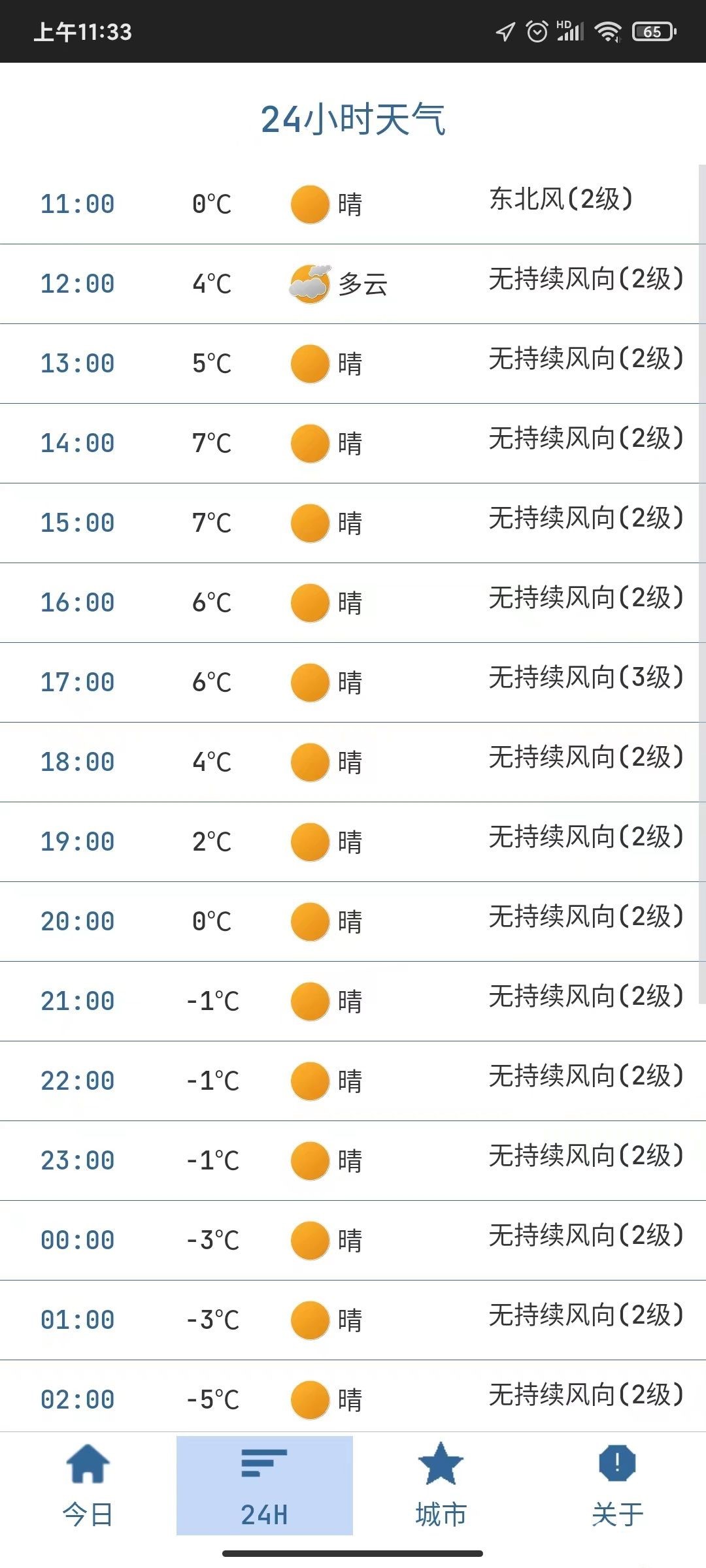Tap the alarm clock status bar icon
706x1568 pixels.
[x=536, y=31]
